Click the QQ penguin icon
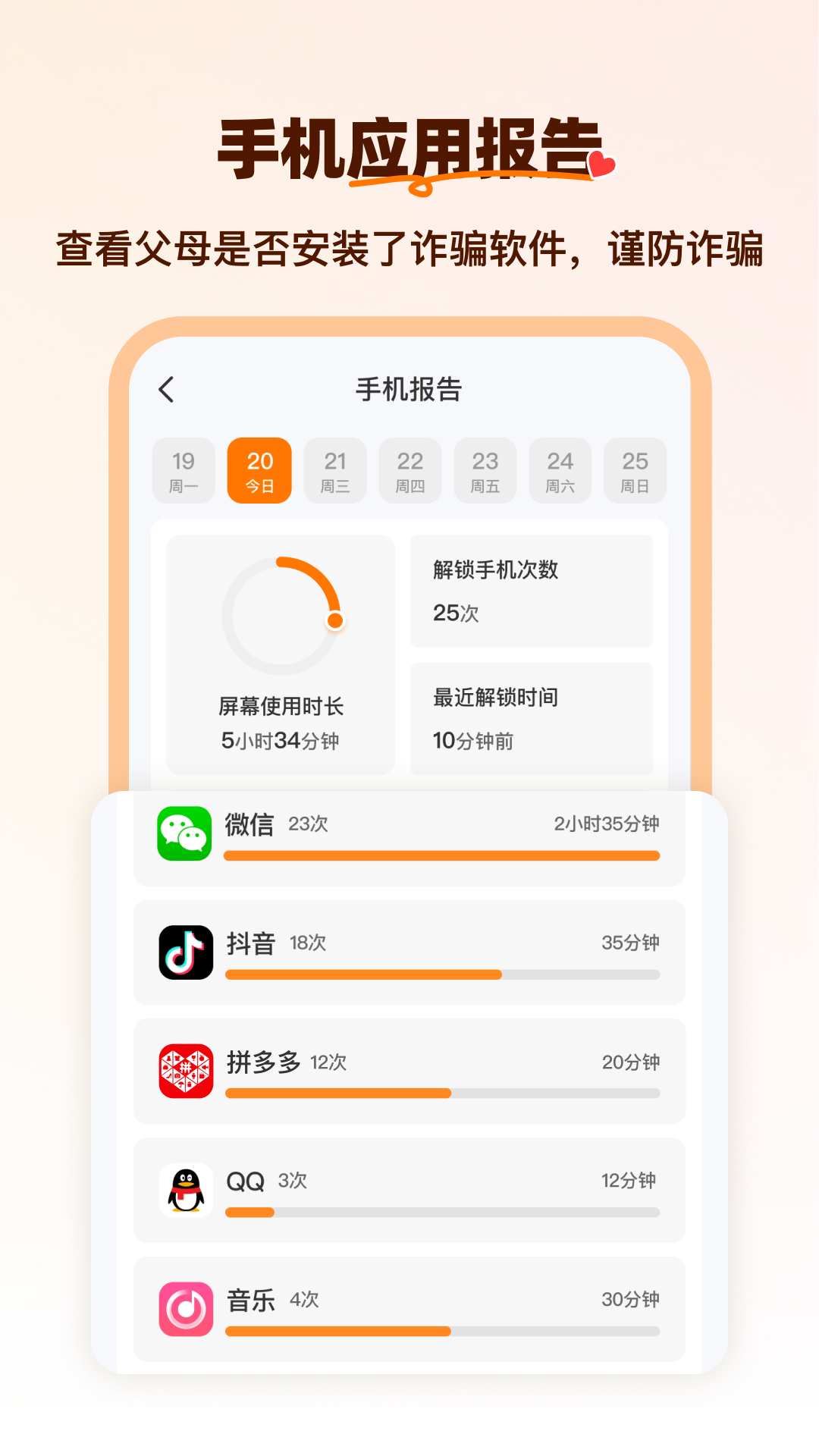Screen dimensions: 819x1456 pyautogui.click(x=184, y=1190)
